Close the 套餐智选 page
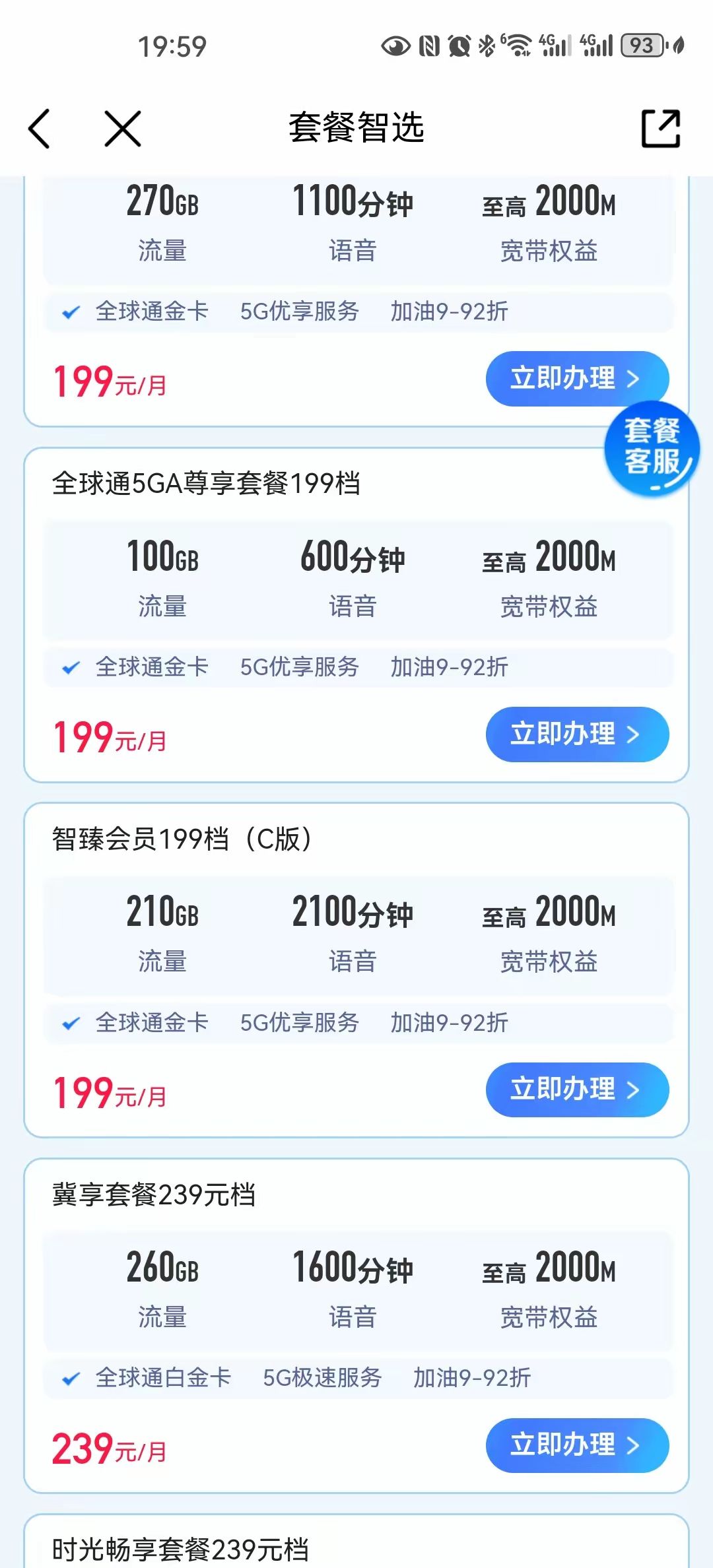Viewport: 713px width, 1568px height. coord(123,128)
